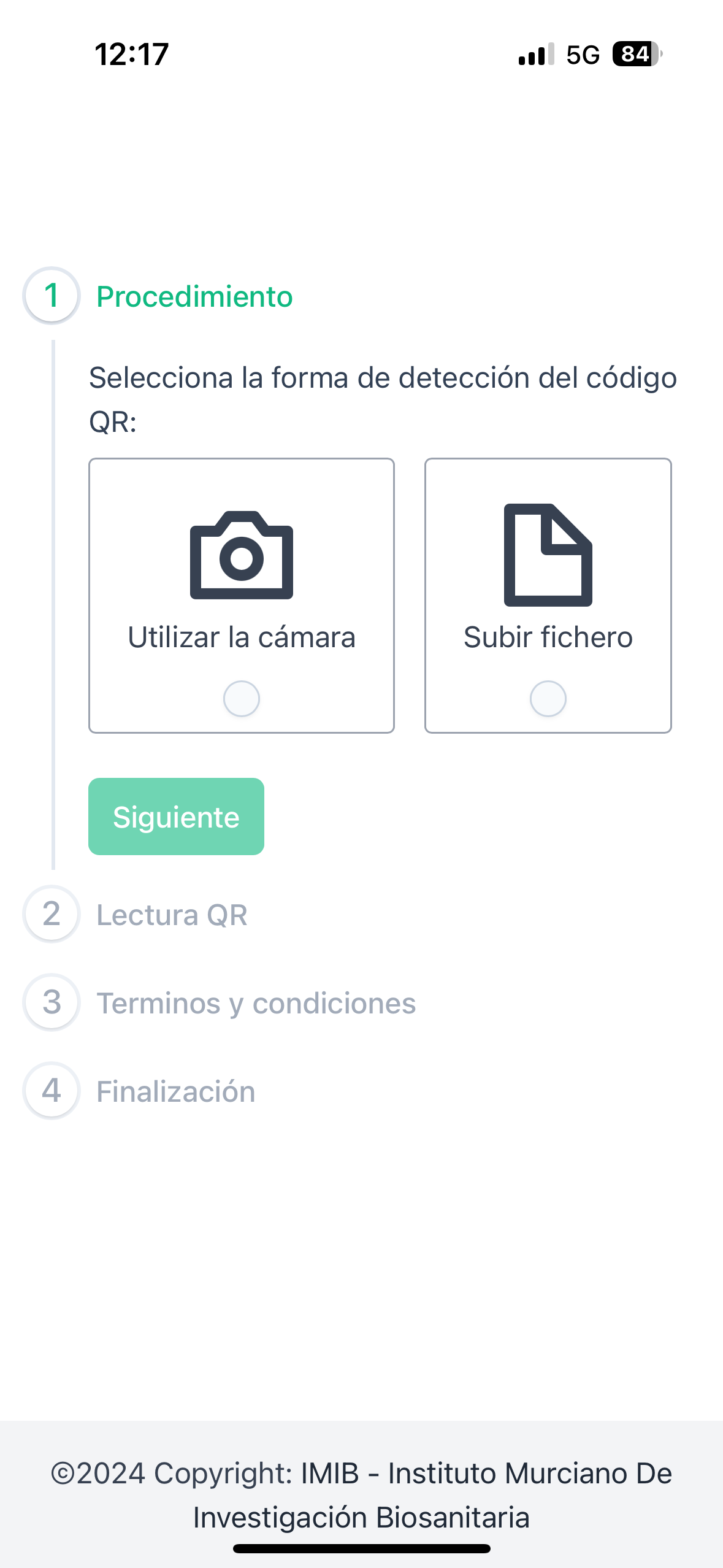Select the Lectura QR section label
The image size is (723, 1568).
(172, 914)
